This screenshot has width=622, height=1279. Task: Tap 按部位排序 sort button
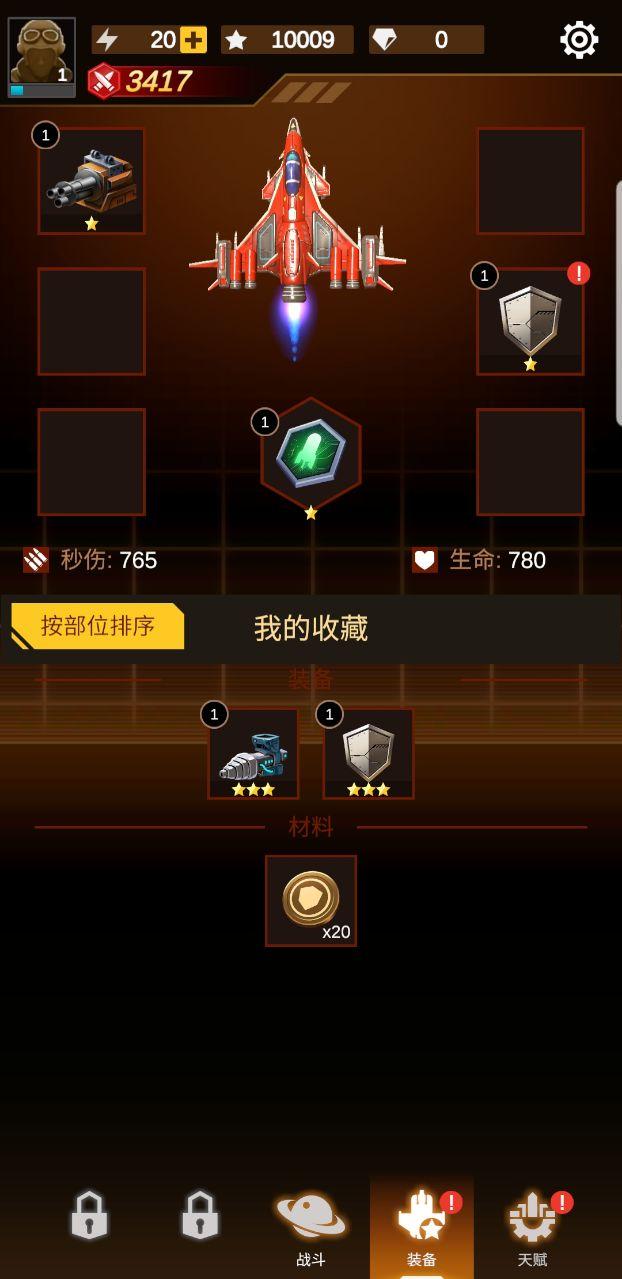pyautogui.click(x=98, y=626)
